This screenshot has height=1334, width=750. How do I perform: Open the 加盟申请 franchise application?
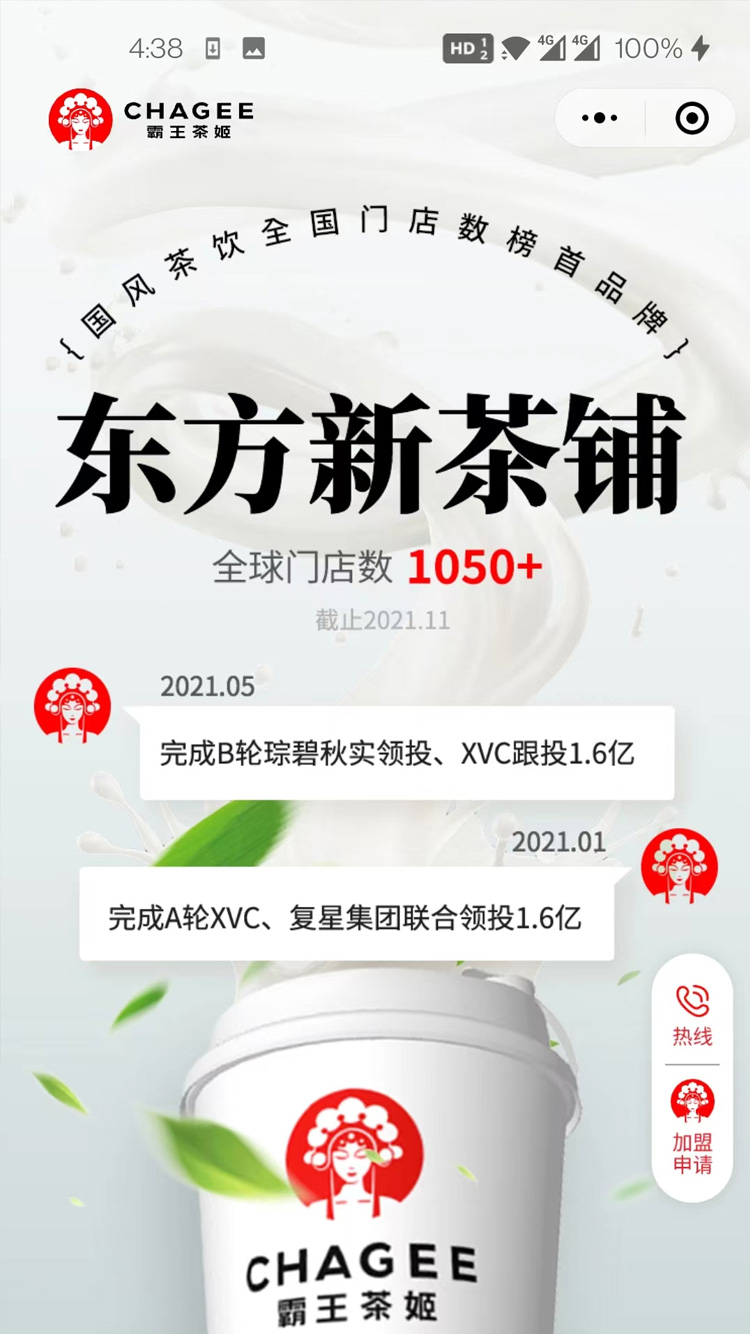(692, 1128)
